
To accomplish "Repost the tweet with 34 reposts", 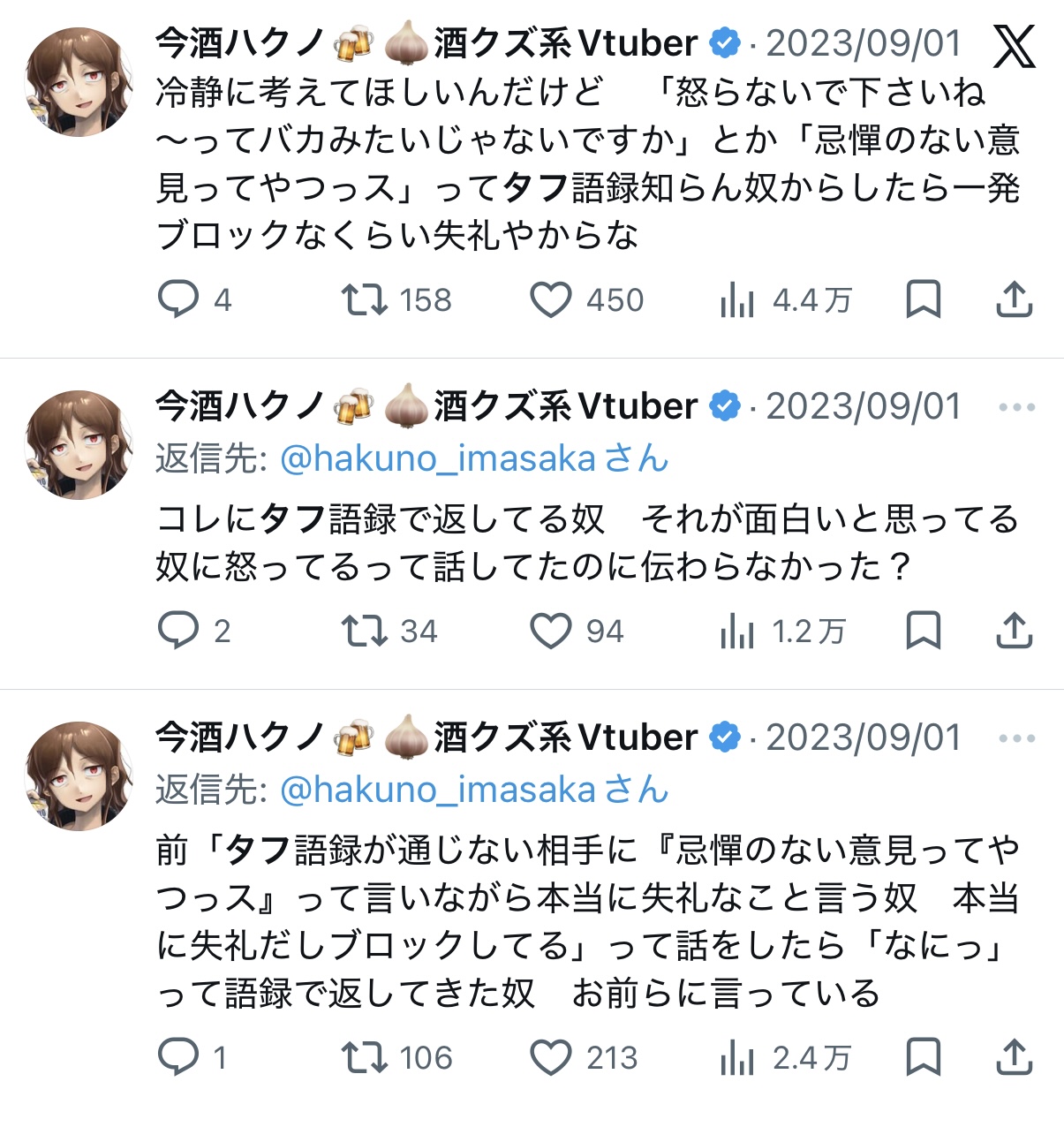I will 364,631.
